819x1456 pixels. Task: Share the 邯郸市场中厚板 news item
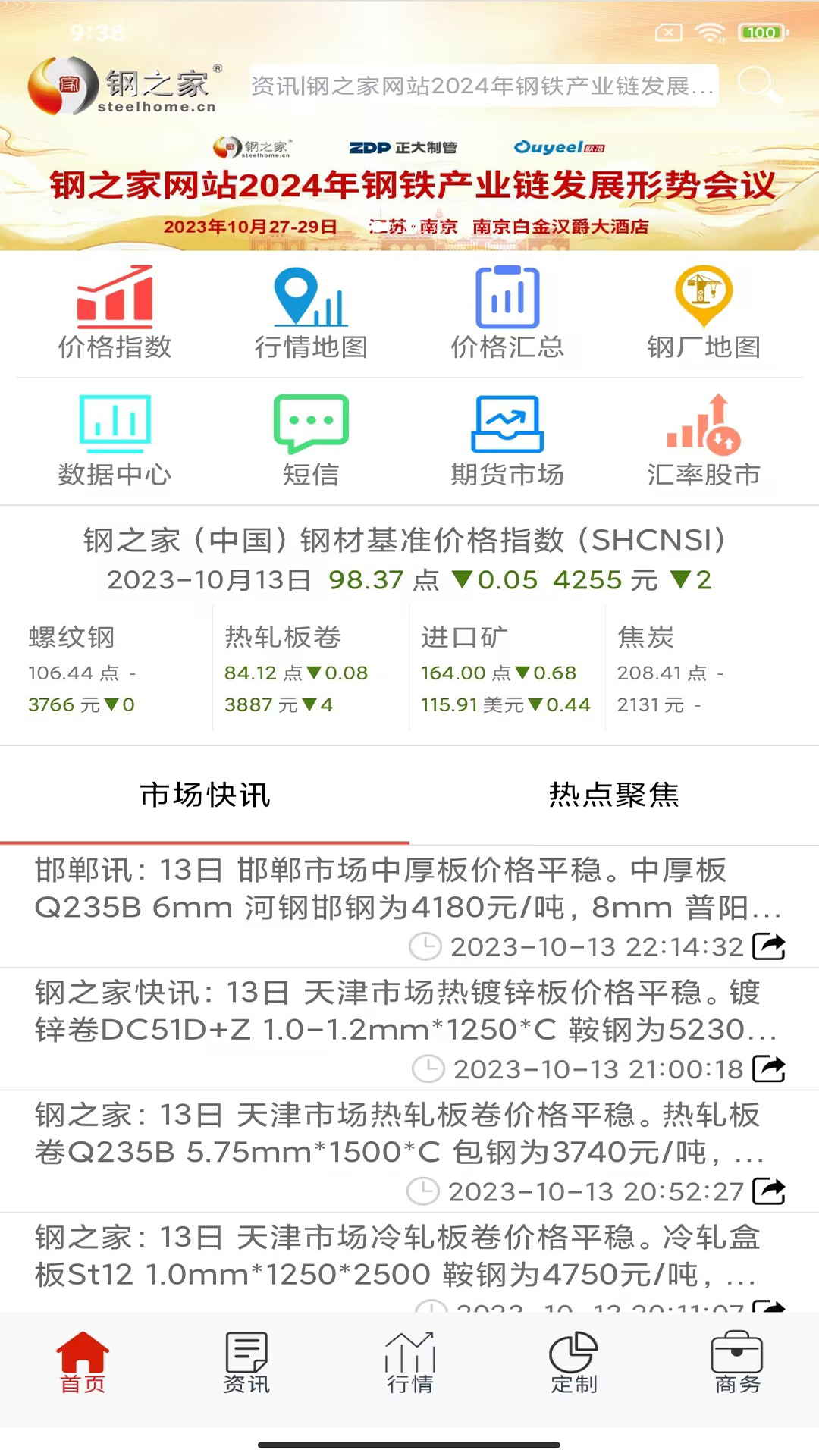tap(768, 947)
